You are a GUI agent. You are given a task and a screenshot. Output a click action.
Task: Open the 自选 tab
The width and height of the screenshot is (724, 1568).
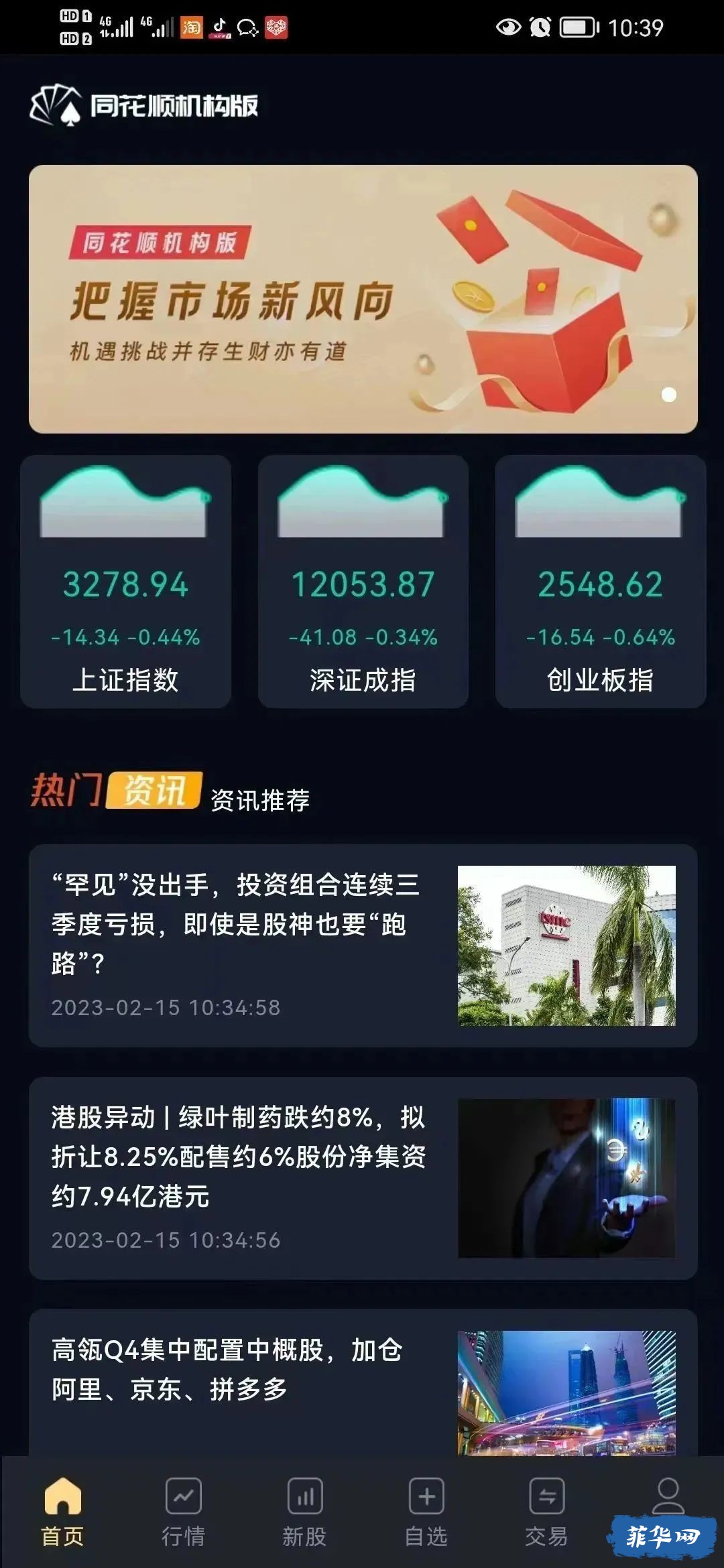(x=426, y=1511)
